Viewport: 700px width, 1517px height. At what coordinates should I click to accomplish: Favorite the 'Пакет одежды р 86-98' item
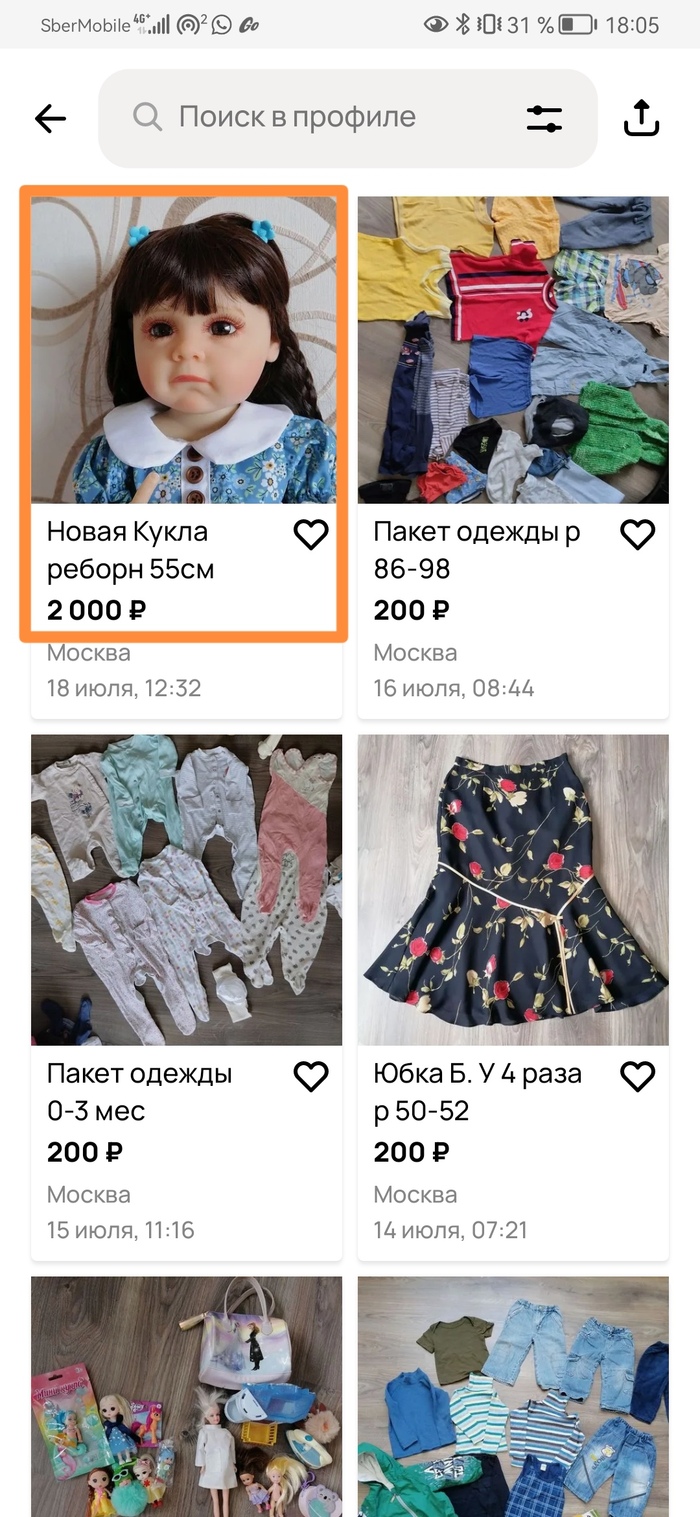(638, 535)
